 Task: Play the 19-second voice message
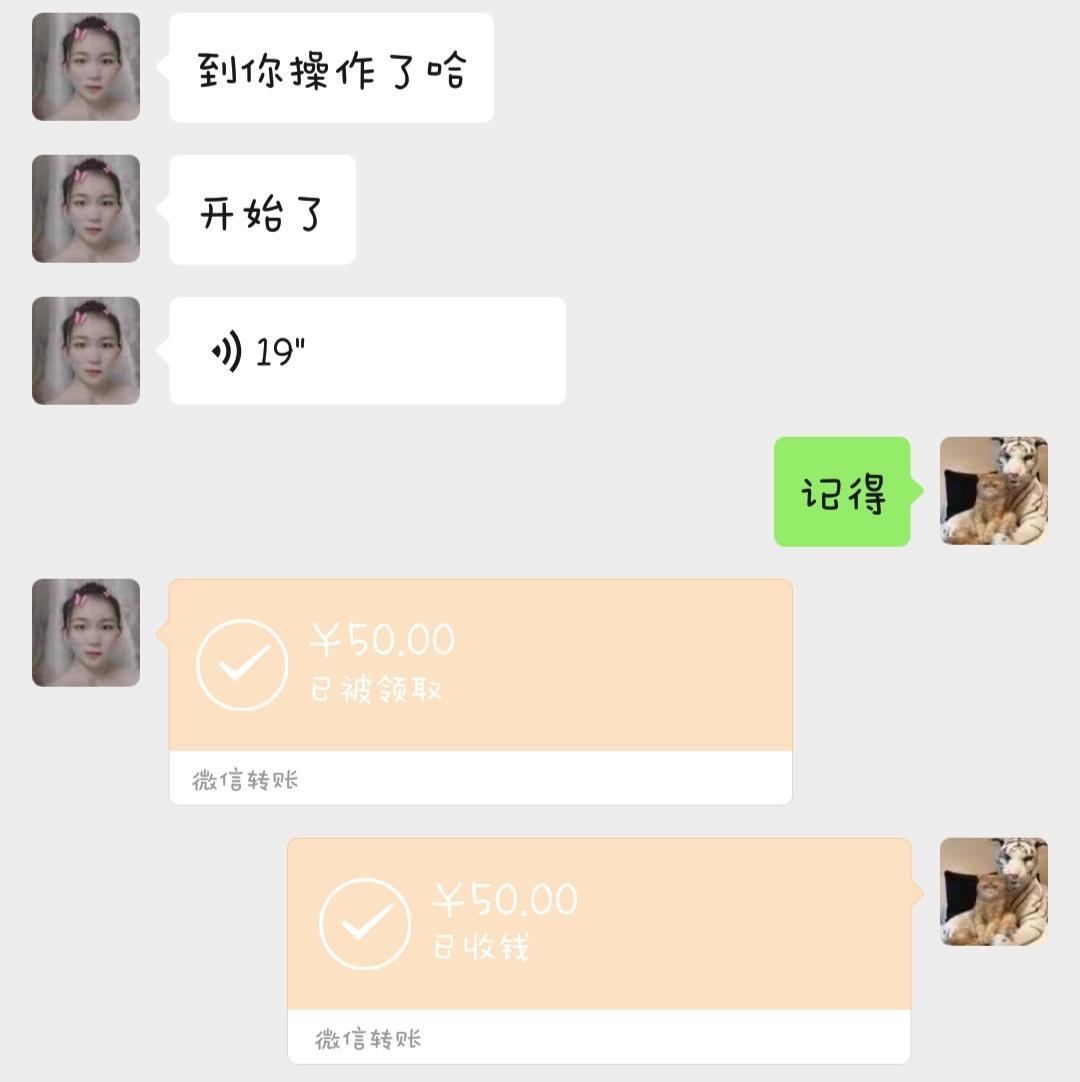(x=366, y=351)
